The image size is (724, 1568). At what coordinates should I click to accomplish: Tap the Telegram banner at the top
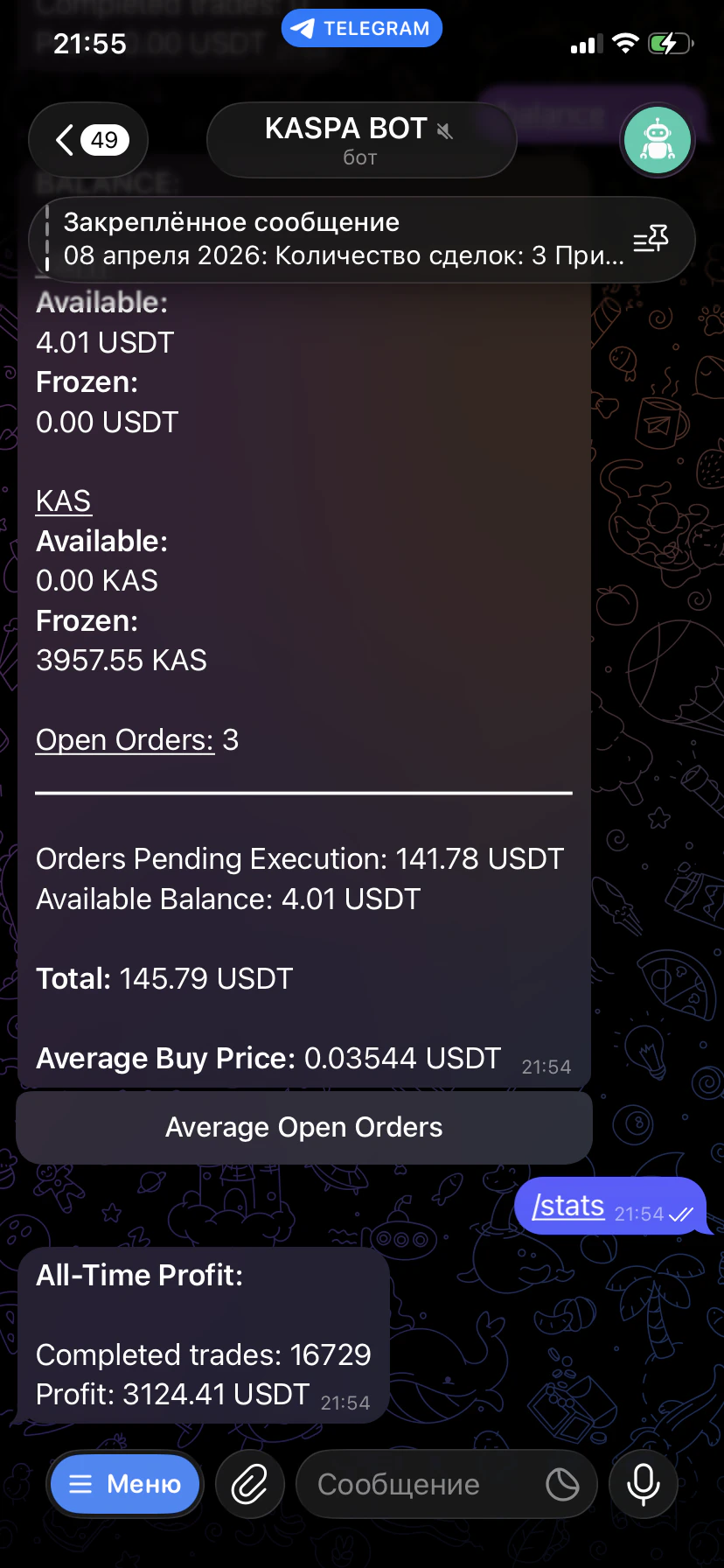pos(361,27)
